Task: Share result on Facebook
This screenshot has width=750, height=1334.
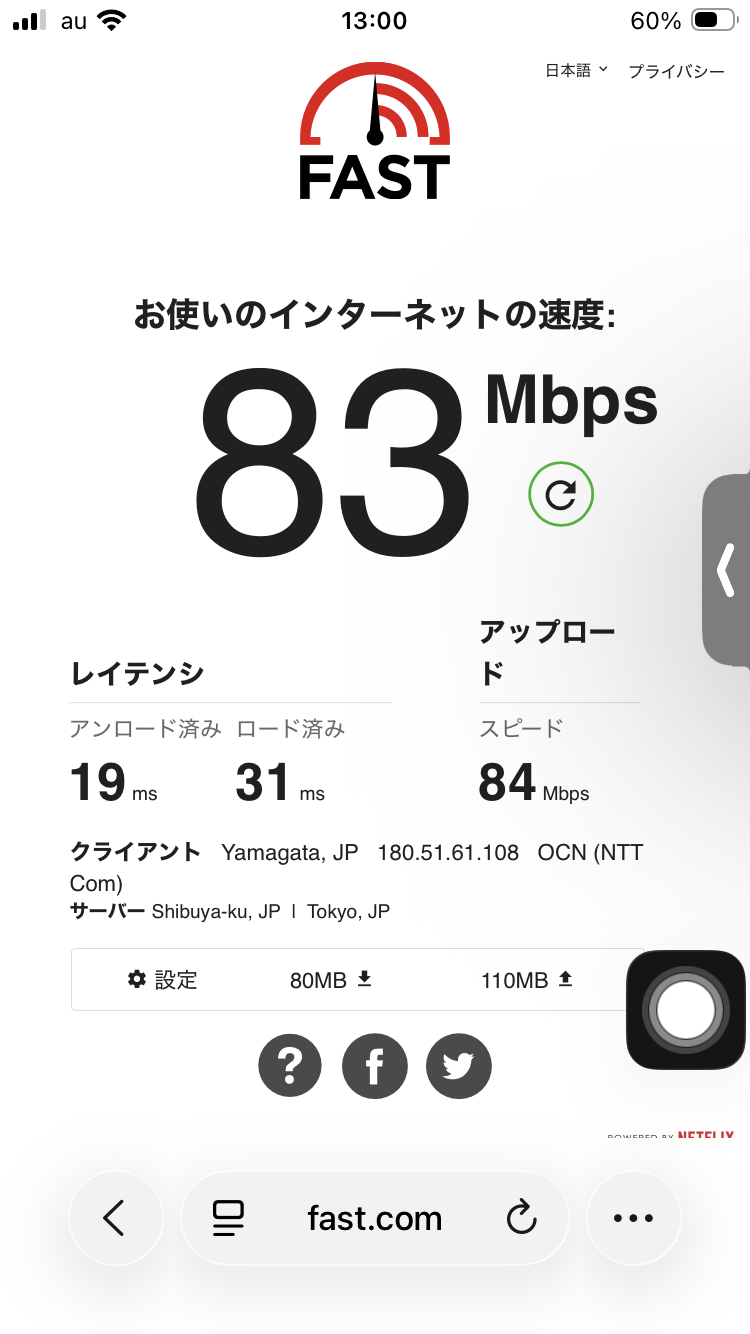Action: [375, 1066]
